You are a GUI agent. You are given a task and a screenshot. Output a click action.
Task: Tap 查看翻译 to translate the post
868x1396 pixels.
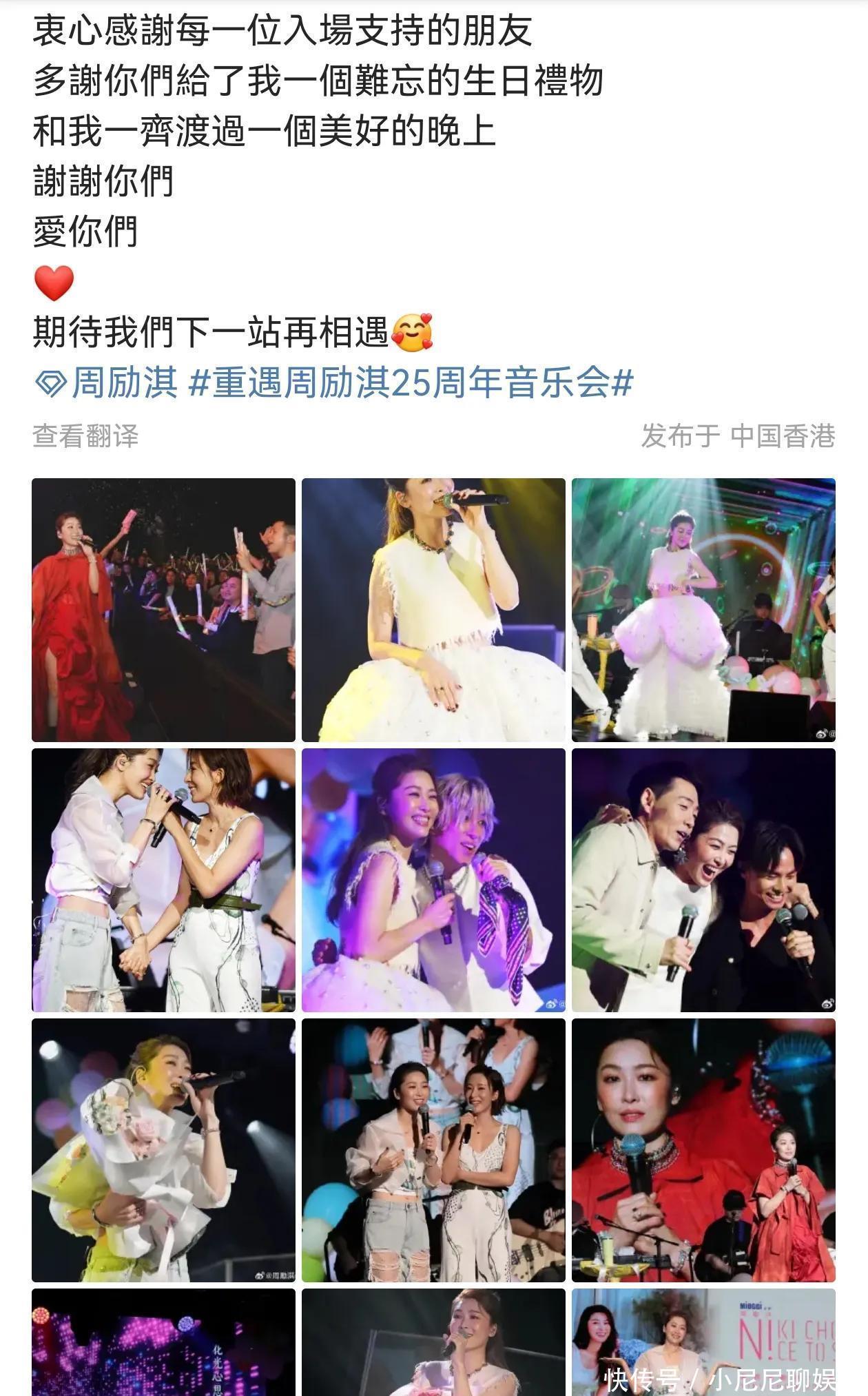85,436
